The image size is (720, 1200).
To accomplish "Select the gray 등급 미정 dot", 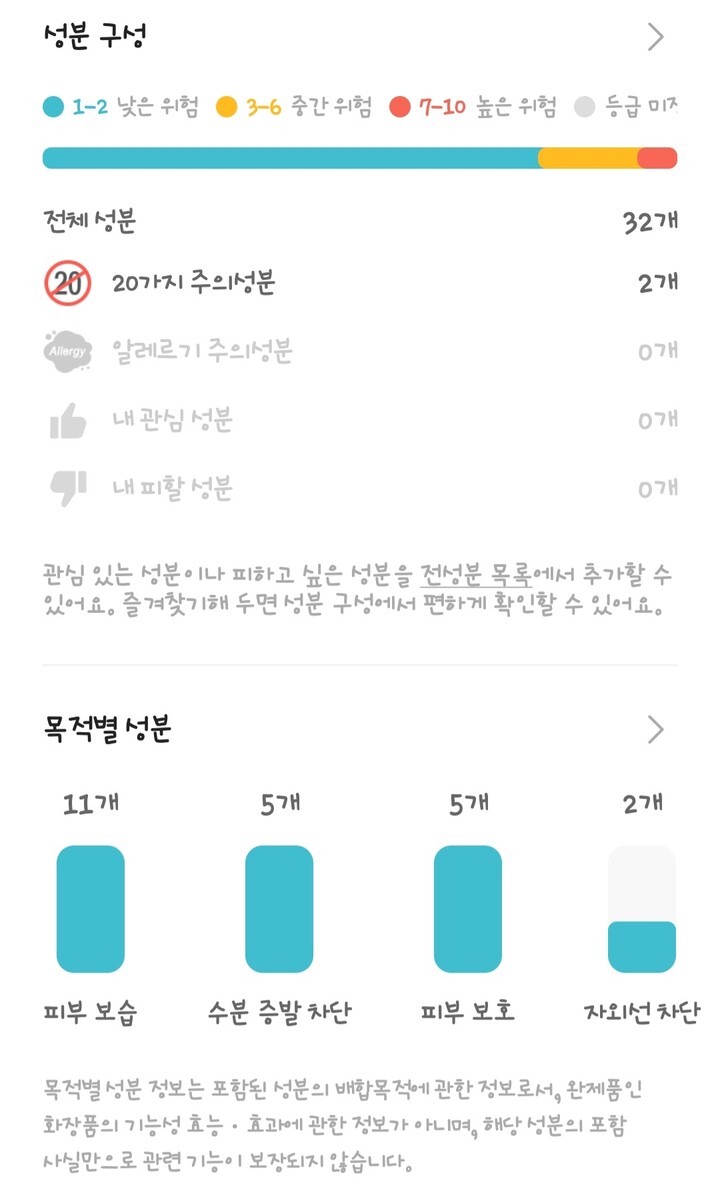I will [x=584, y=104].
